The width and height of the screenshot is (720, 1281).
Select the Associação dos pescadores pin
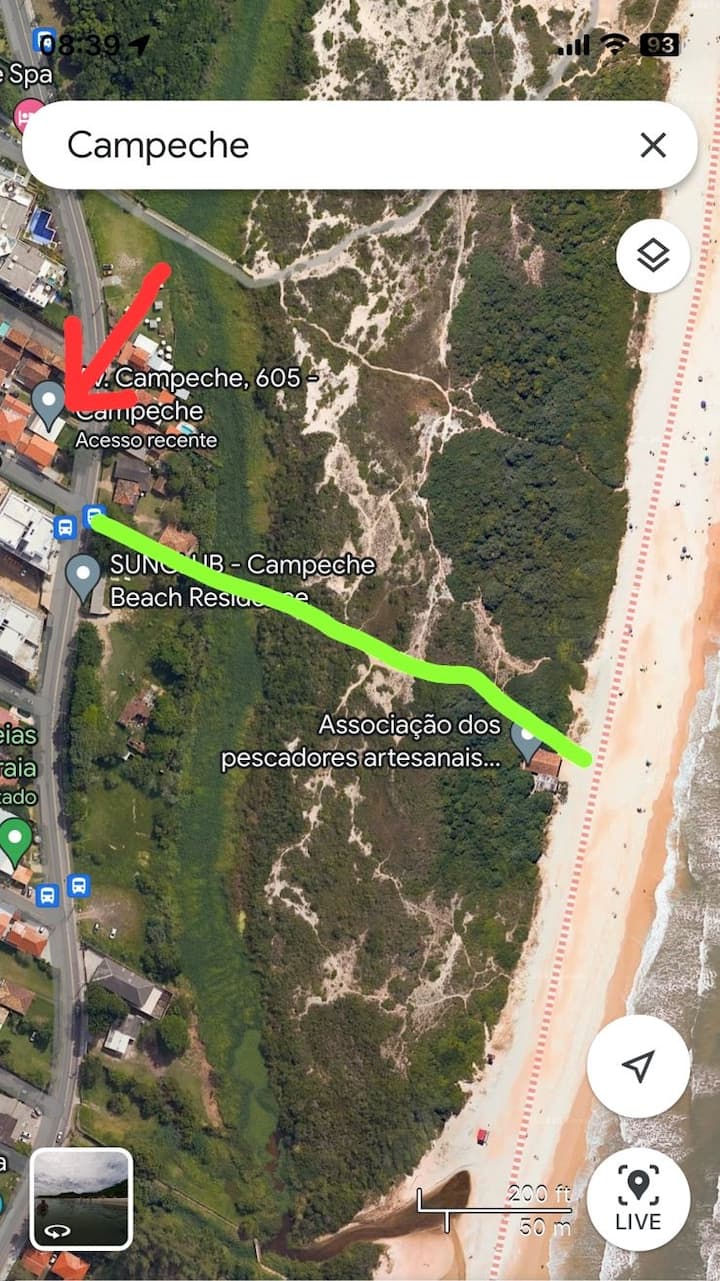[524, 738]
